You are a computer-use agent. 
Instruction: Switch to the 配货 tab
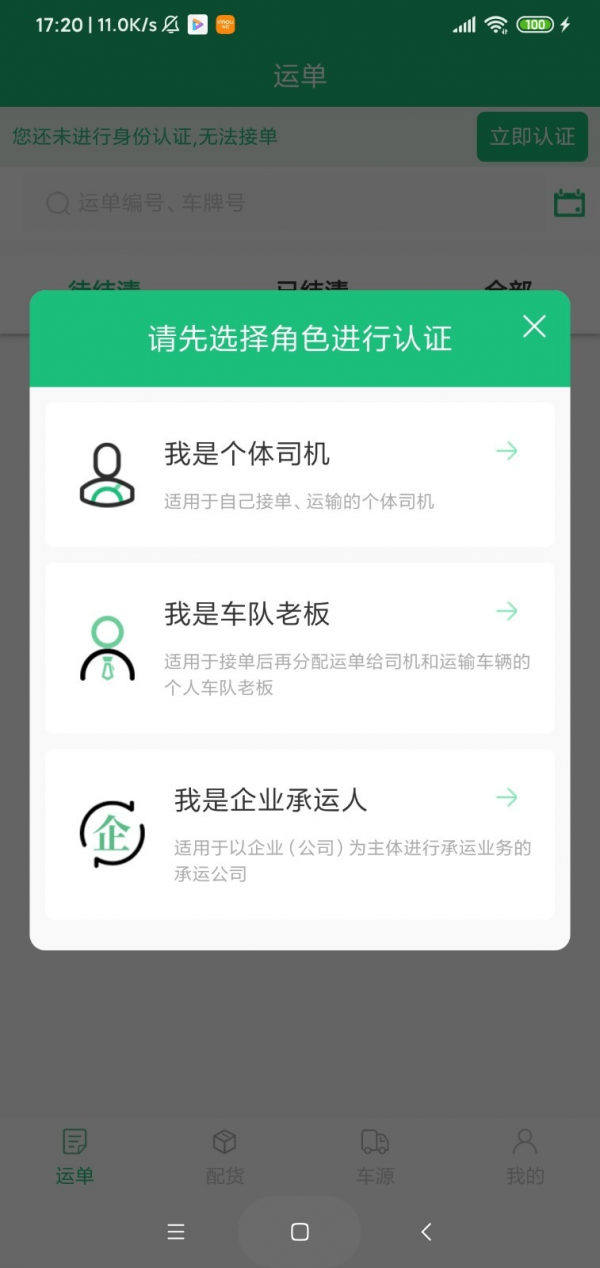224,1156
